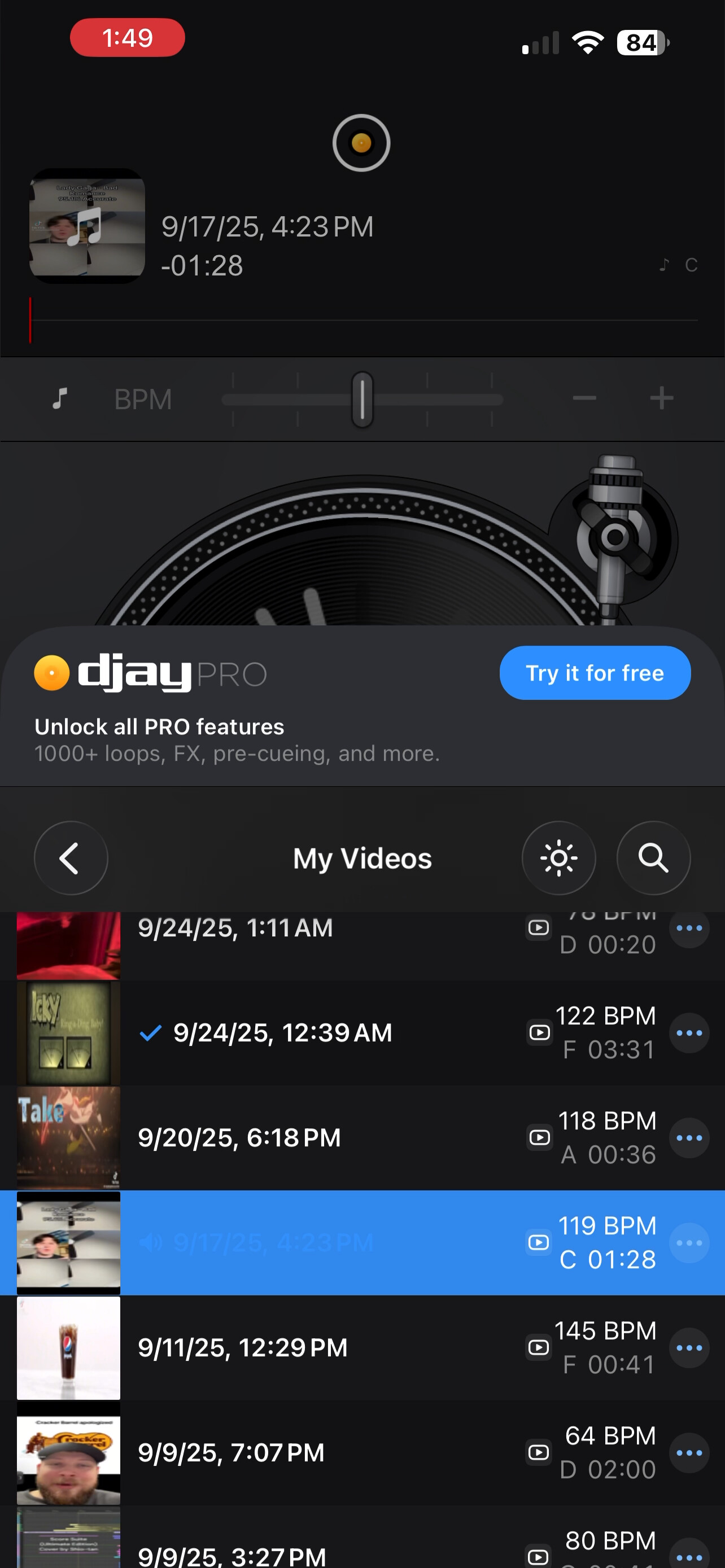Tap the loaded track artwork thumbnail

coord(87,226)
